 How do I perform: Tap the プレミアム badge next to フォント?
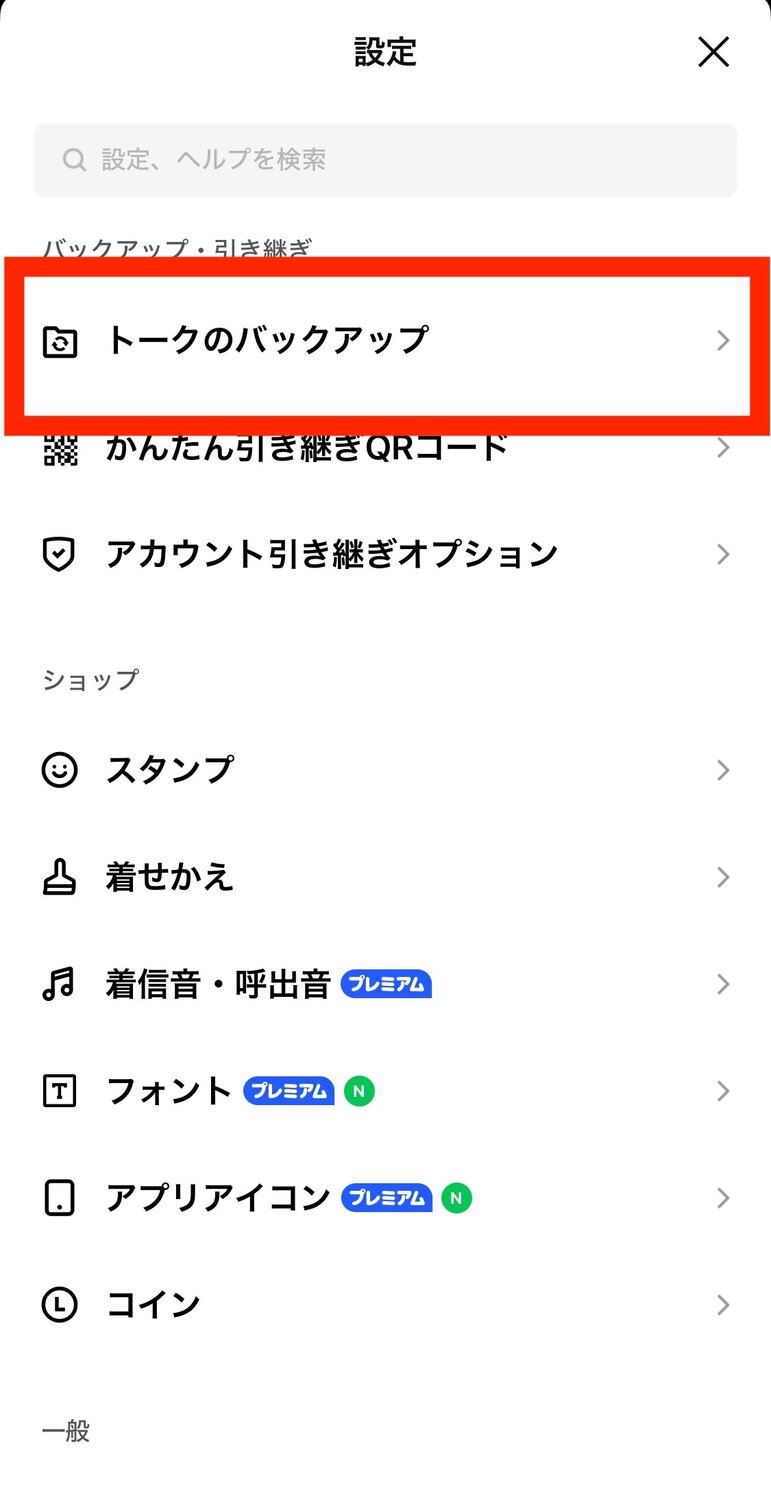288,1091
